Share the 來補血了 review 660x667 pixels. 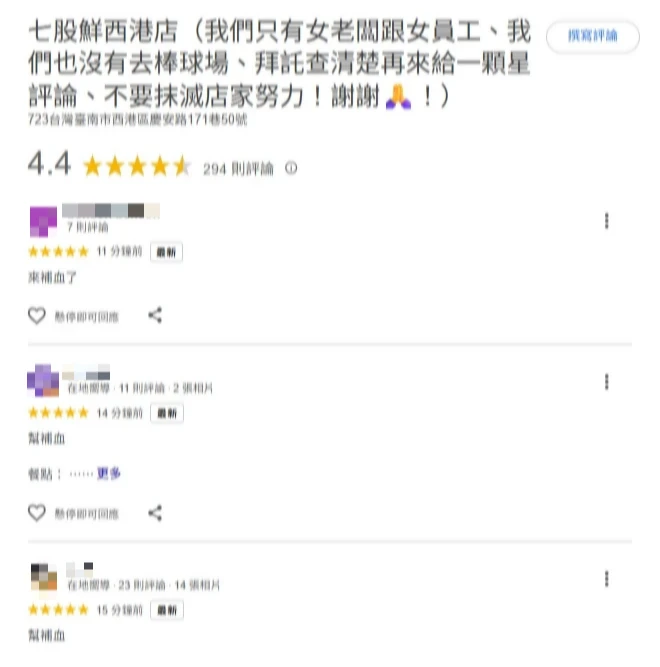pos(155,316)
